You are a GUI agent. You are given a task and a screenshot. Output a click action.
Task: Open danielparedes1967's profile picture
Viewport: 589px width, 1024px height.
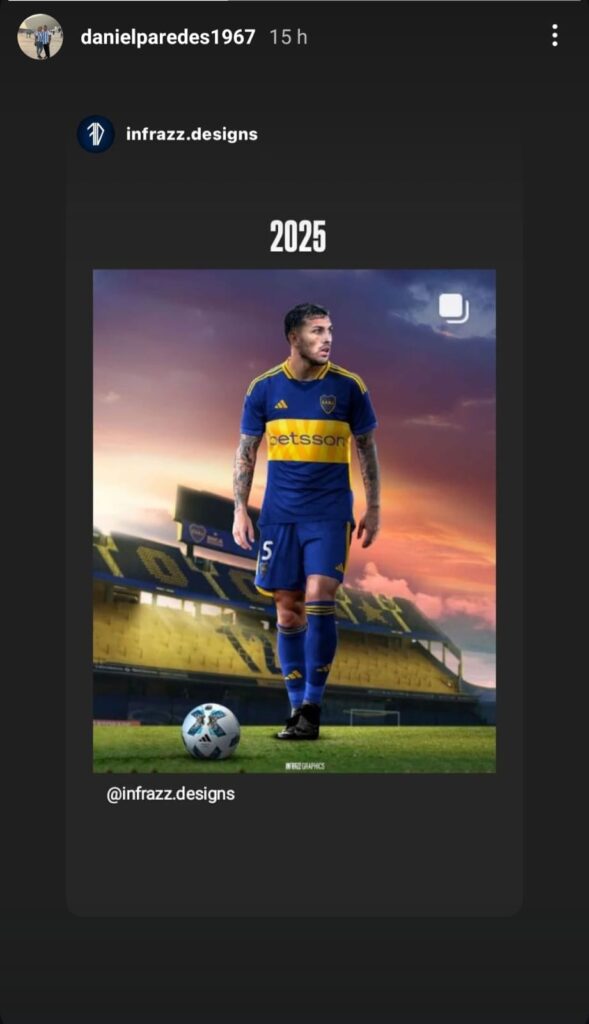tap(40, 37)
